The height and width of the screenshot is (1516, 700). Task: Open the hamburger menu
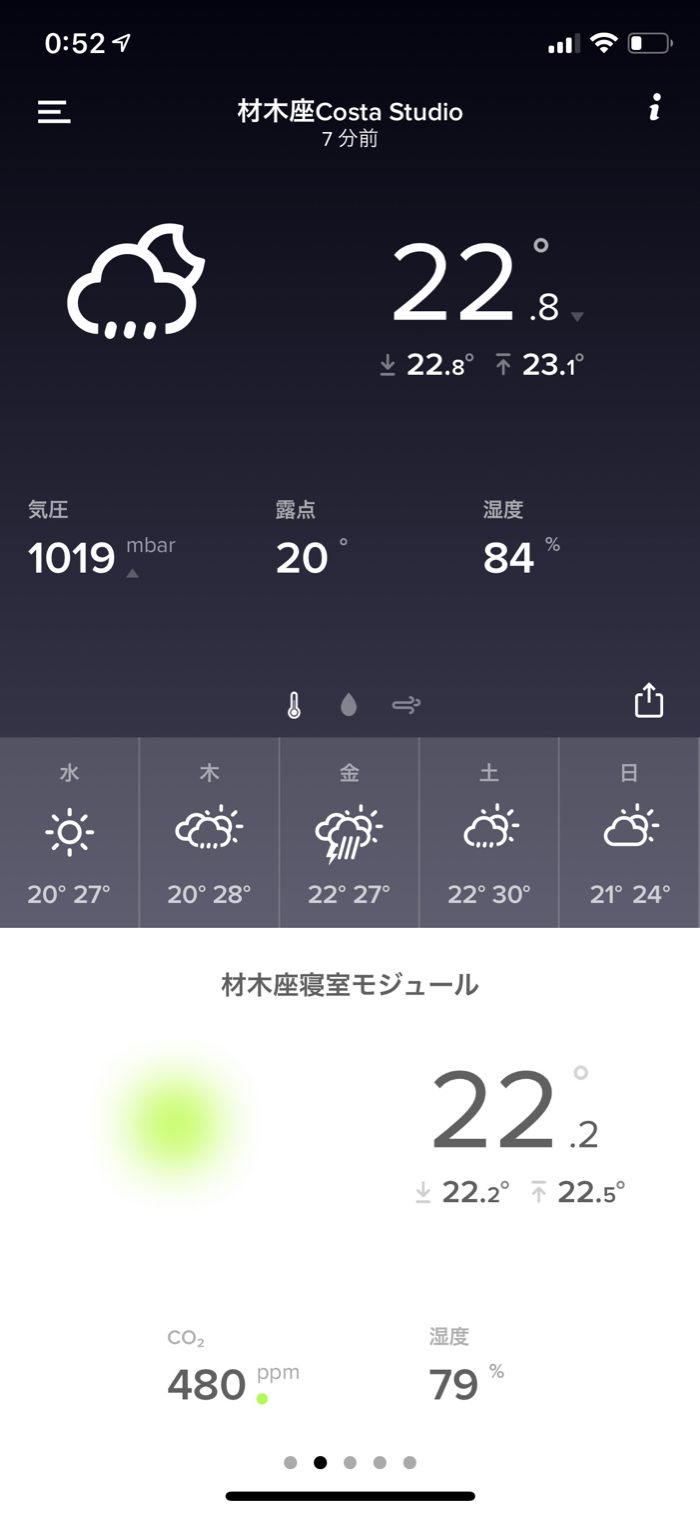(x=54, y=112)
